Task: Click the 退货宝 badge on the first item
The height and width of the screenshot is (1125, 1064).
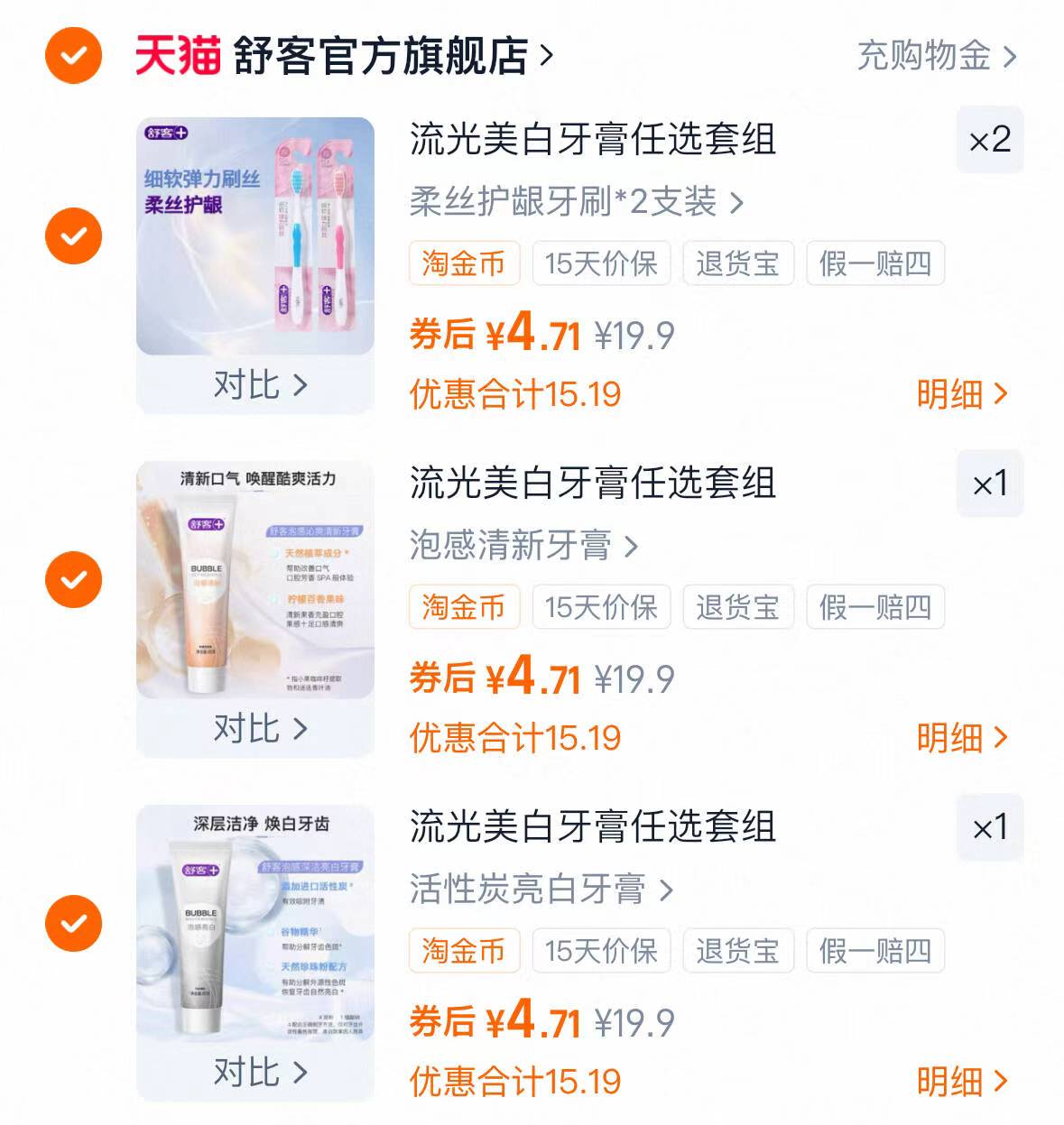Action: [738, 263]
